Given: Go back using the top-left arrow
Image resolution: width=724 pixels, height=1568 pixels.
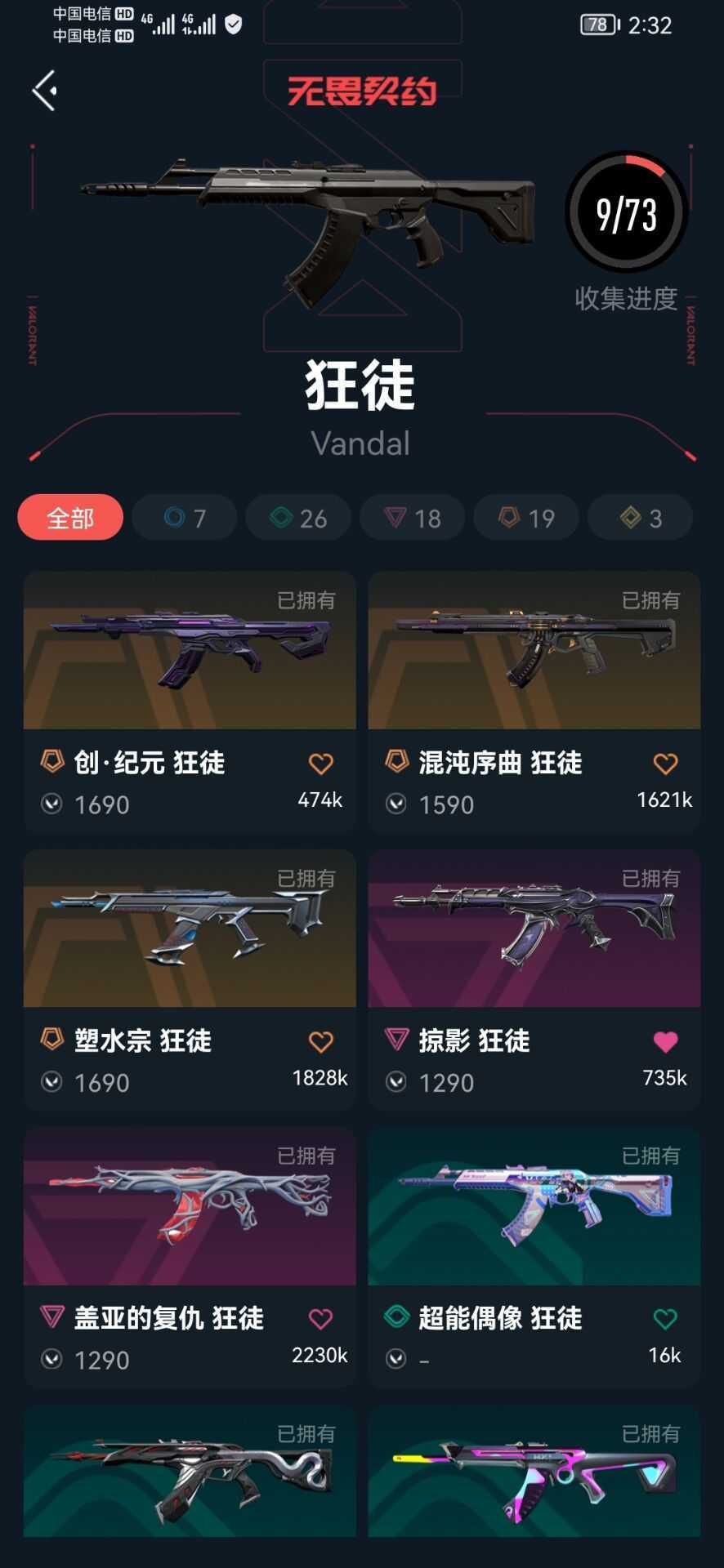Looking at the screenshot, I should [x=45, y=90].
